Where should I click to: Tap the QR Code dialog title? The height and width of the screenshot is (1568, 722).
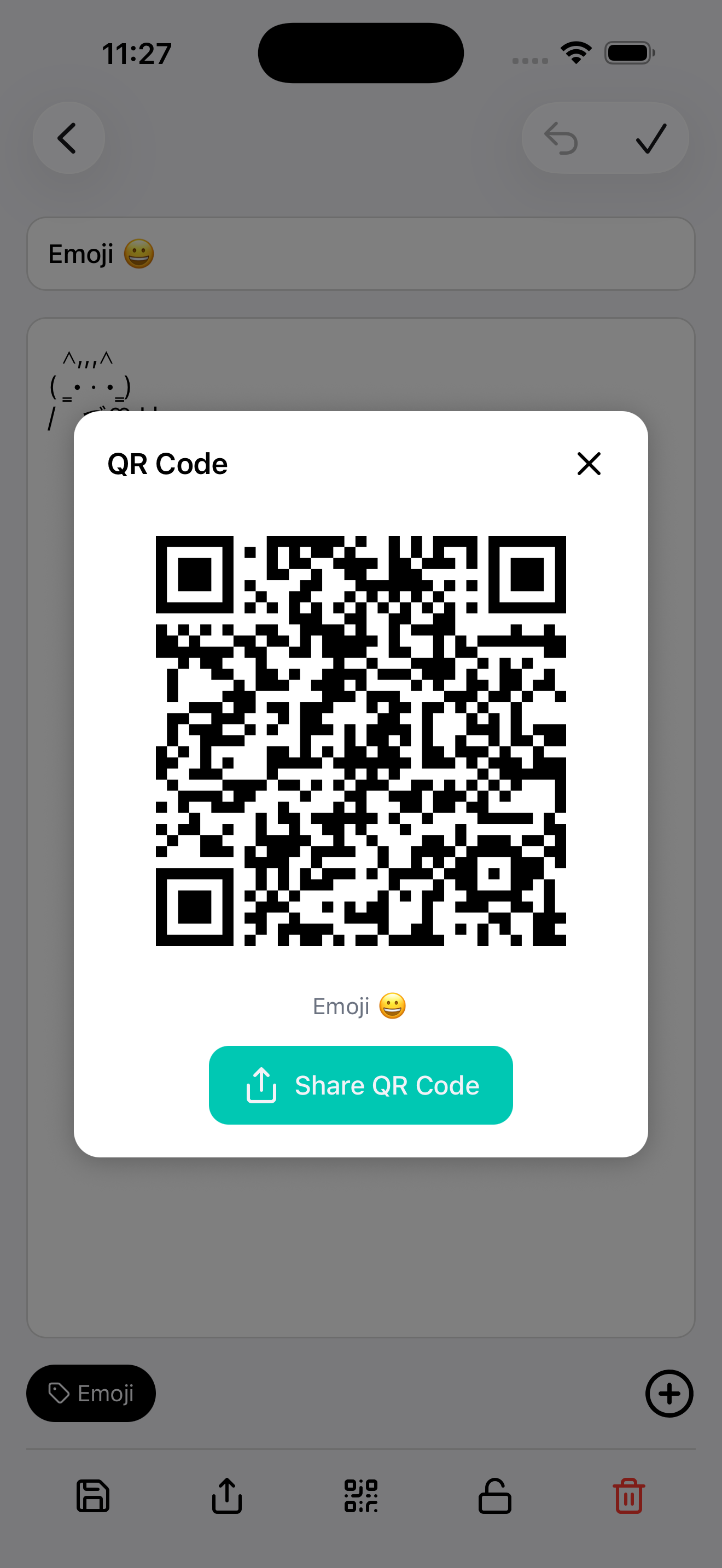click(167, 463)
